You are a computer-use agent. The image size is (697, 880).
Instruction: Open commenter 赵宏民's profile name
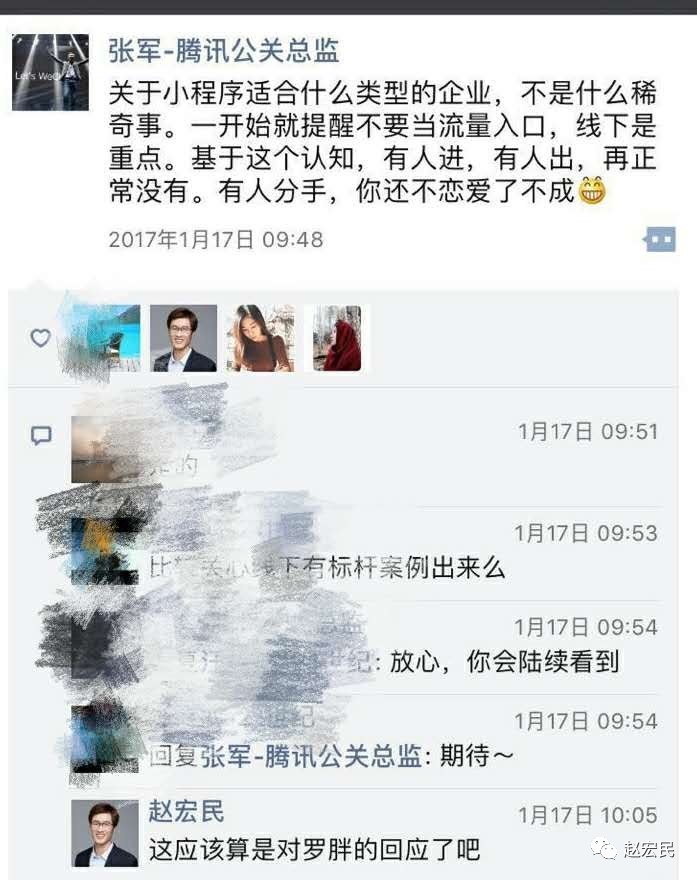pyautogui.click(x=187, y=811)
